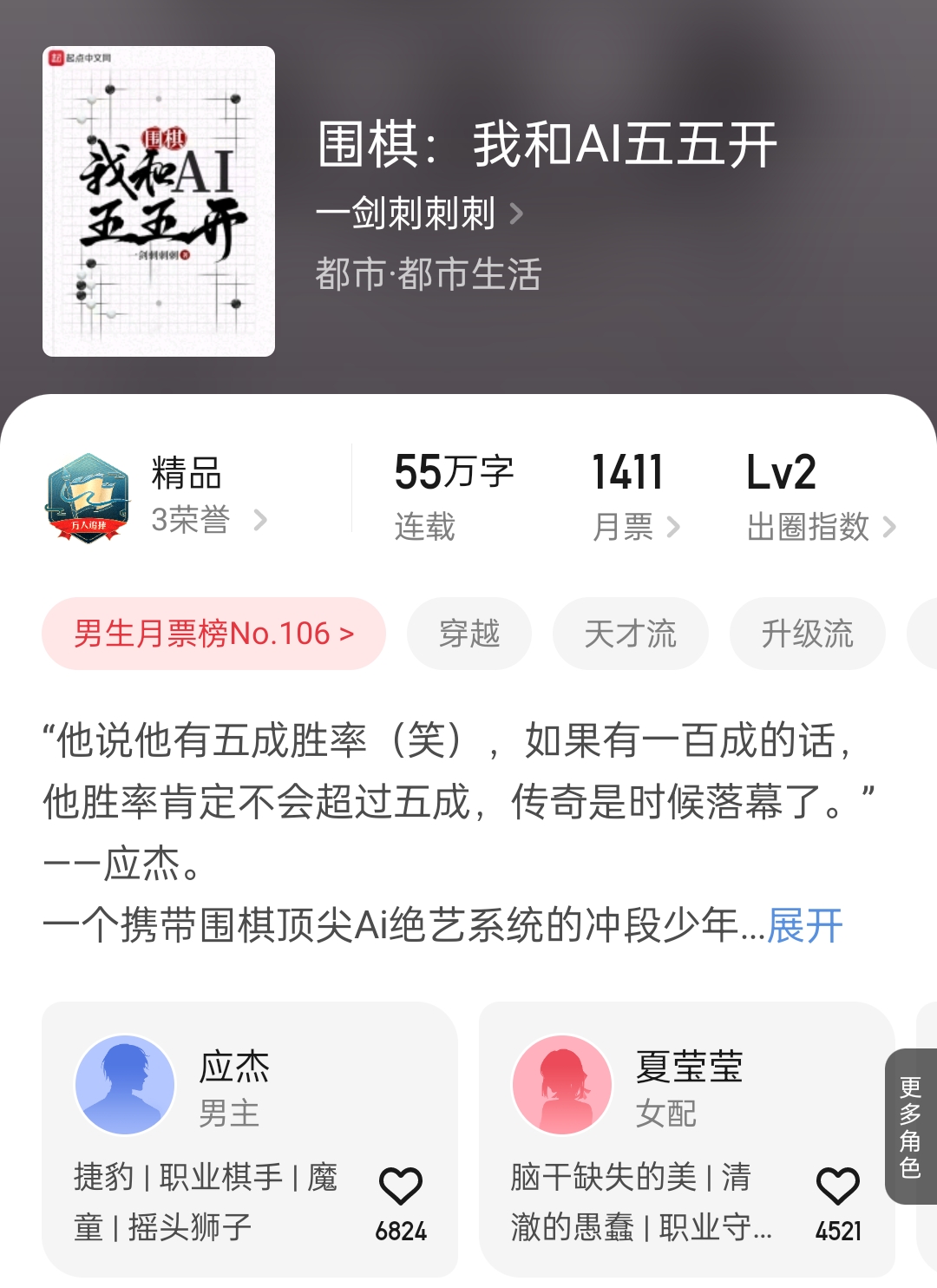Select the 穿越 tag chip
This screenshot has height=1288, width=937.
[469, 634]
